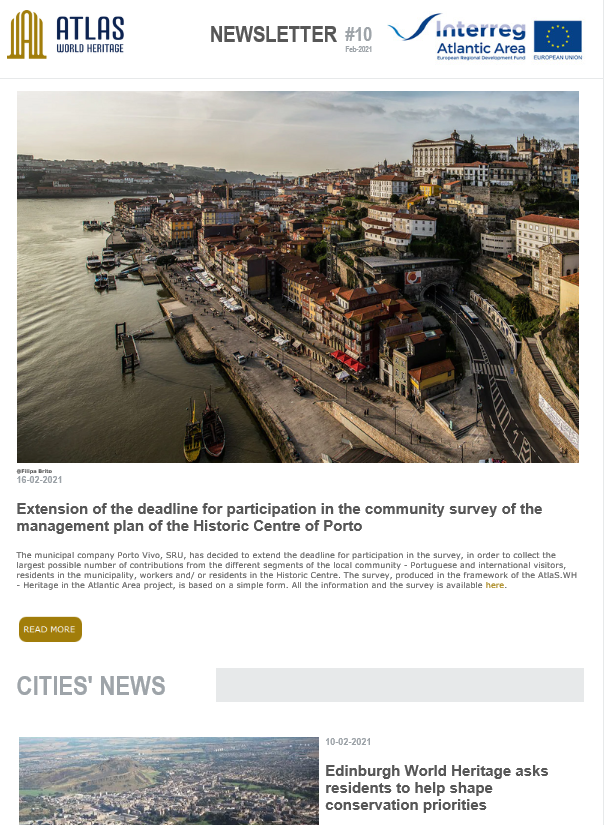Image resolution: width=604 pixels, height=825 pixels.
Task: Open the Edinburgh World Heritage article image
Action: (x=169, y=781)
